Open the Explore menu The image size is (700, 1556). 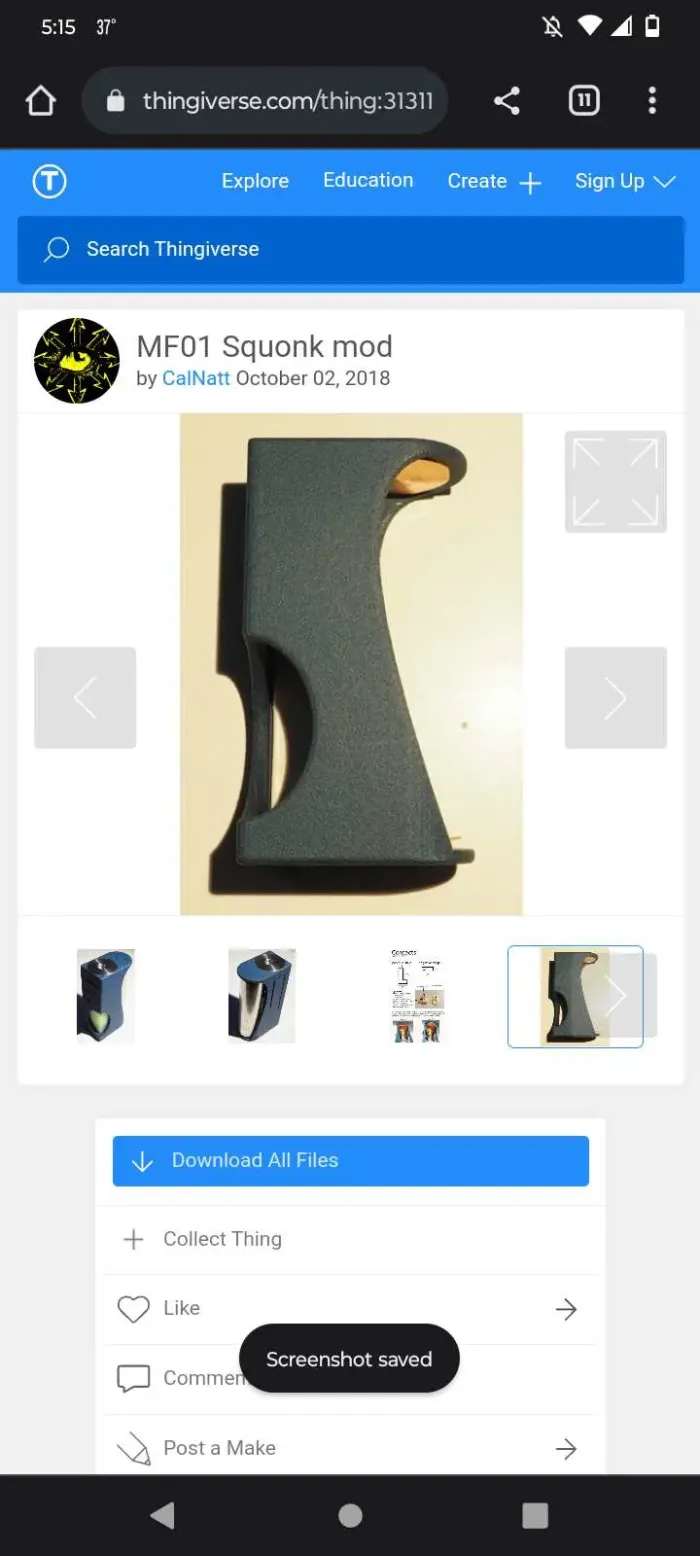coord(255,181)
